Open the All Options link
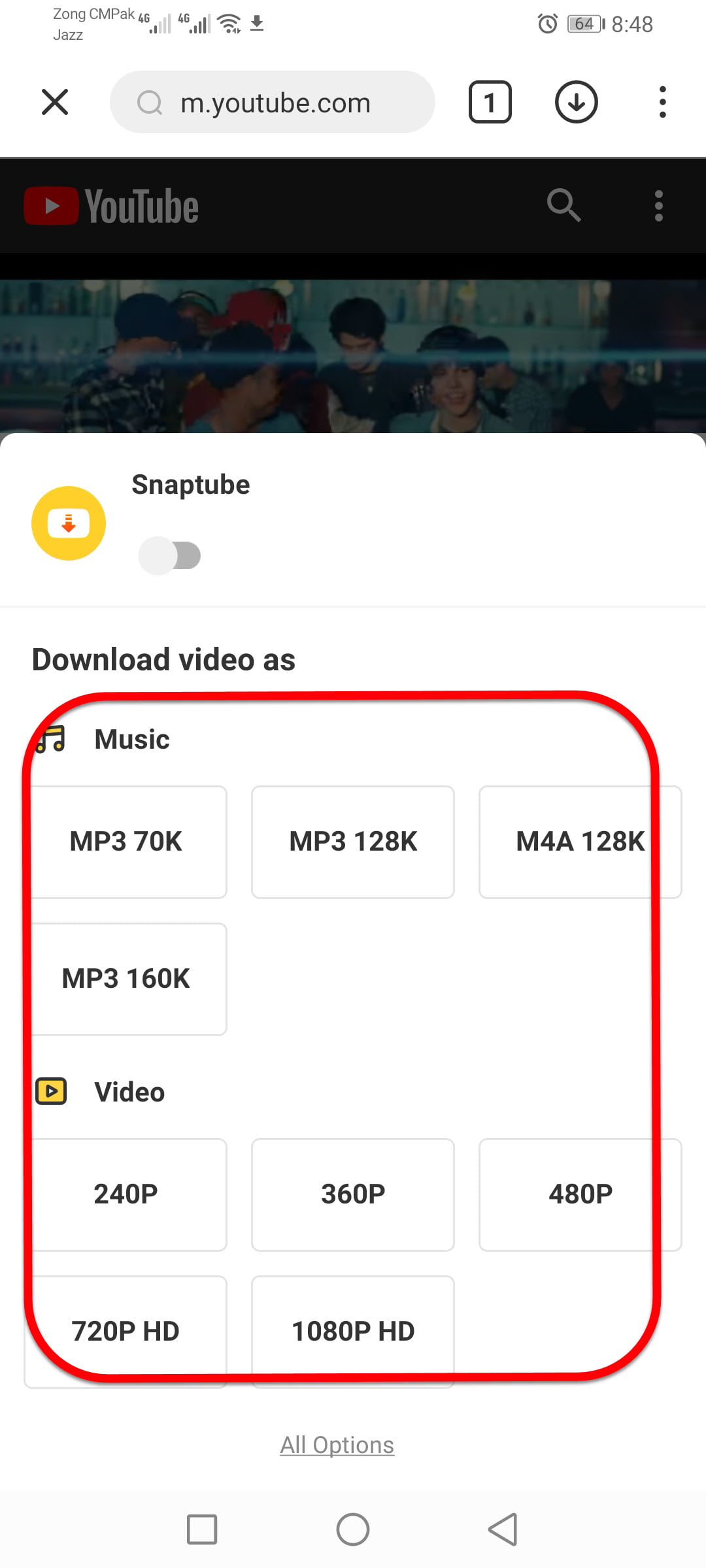Viewport: 706px width, 1568px height. point(337,1445)
